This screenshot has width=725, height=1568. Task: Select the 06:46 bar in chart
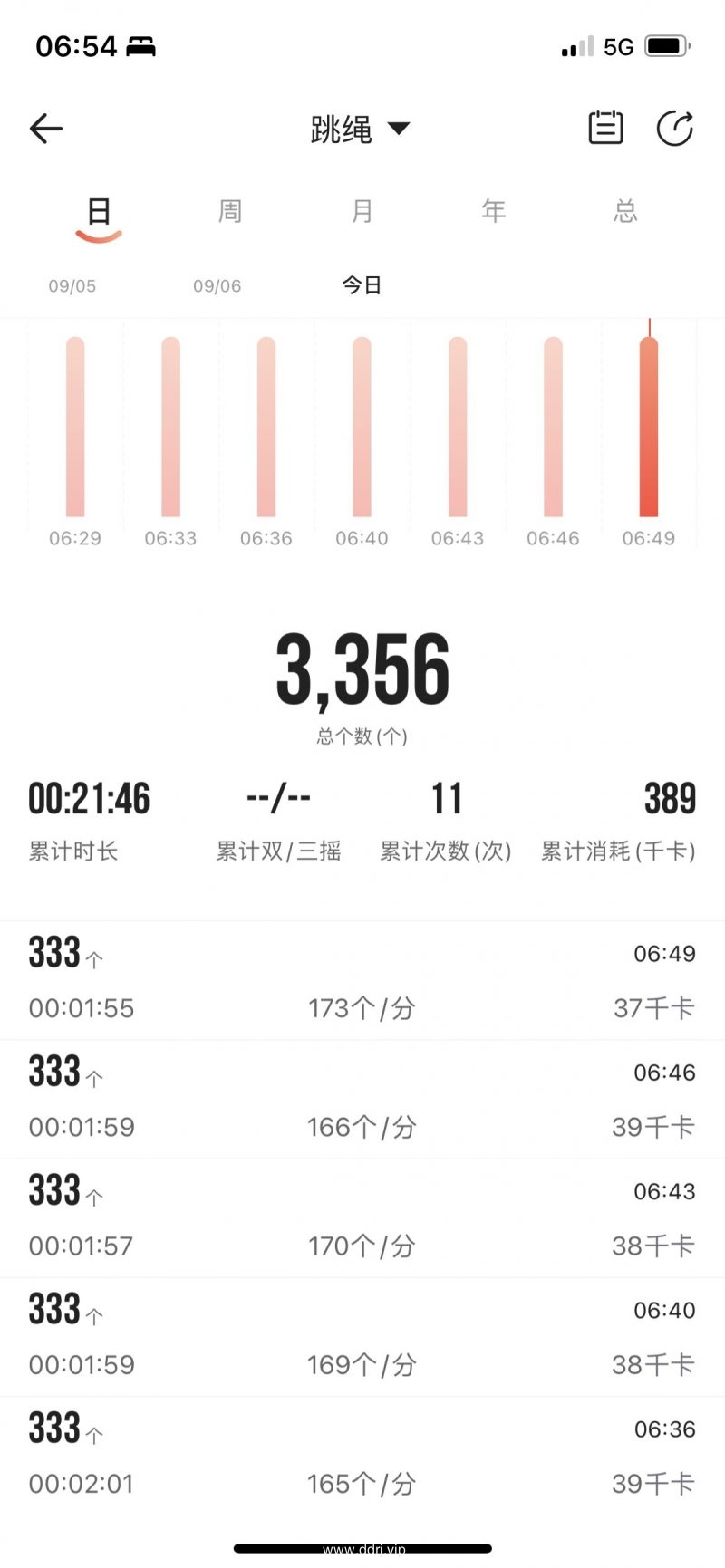[553, 427]
